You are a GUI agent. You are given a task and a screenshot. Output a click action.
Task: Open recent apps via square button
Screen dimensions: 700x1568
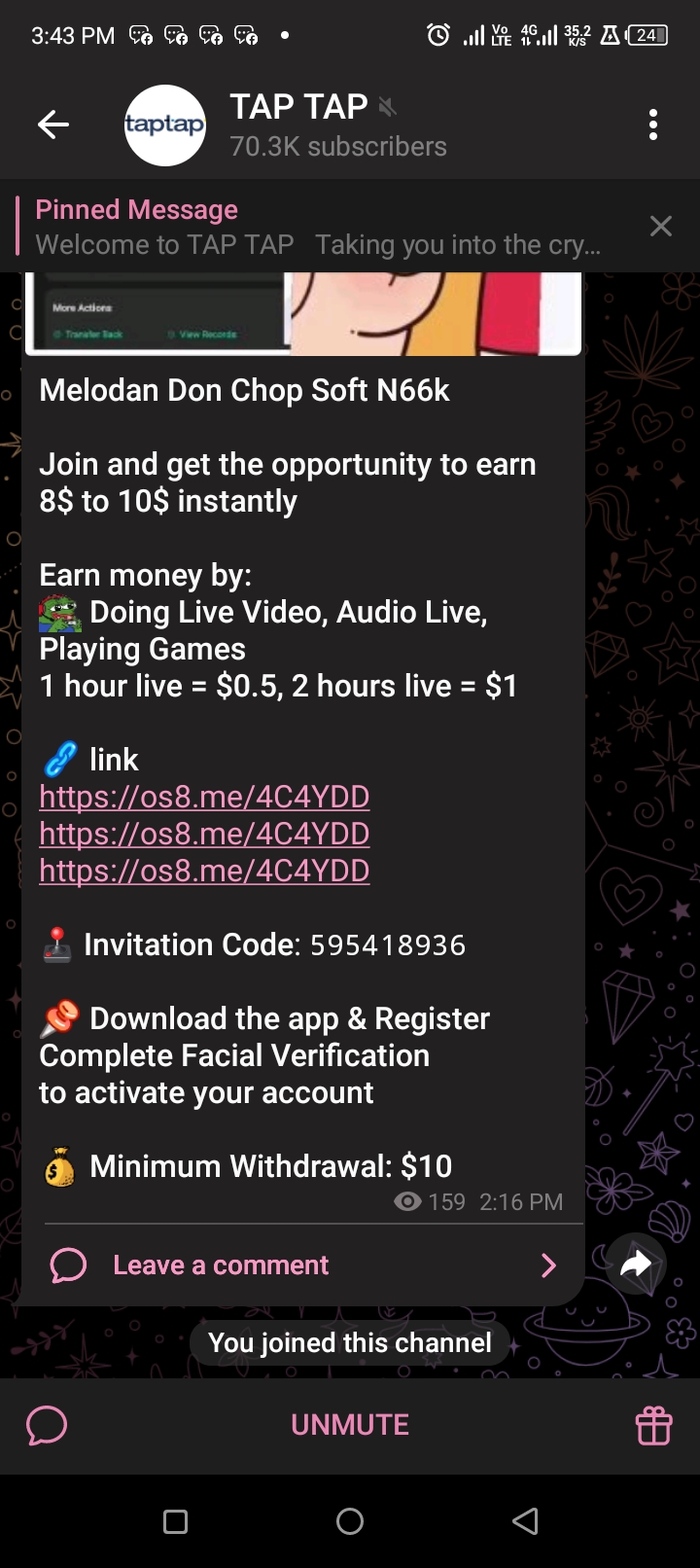[x=175, y=1521]
